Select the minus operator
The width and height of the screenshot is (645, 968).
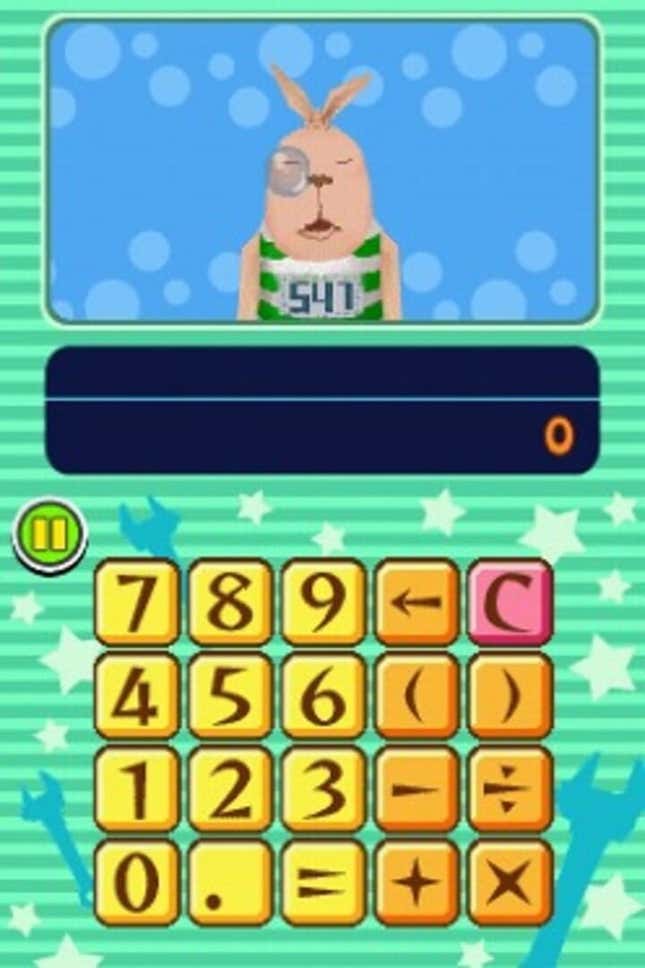tap(416, 788)
